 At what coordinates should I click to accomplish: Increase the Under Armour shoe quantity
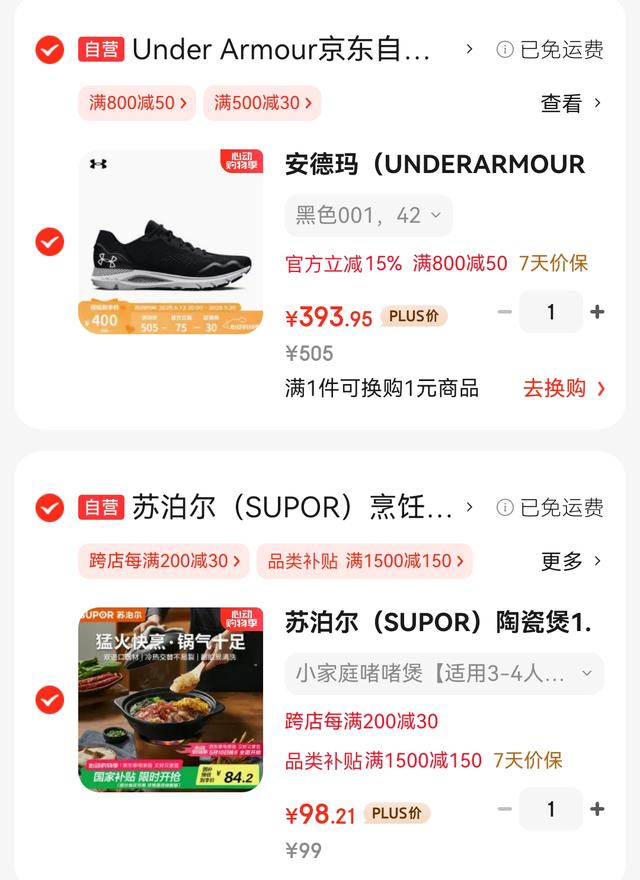(x=597, y=312)
